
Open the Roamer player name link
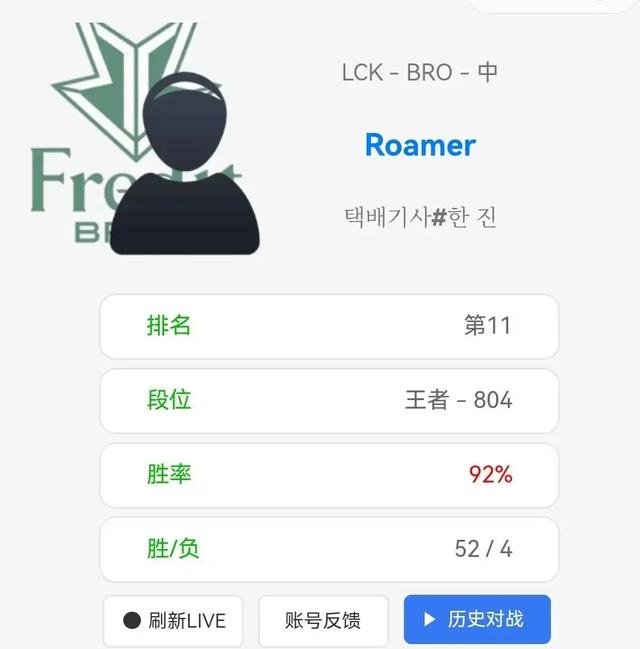[x=420, y=145]
